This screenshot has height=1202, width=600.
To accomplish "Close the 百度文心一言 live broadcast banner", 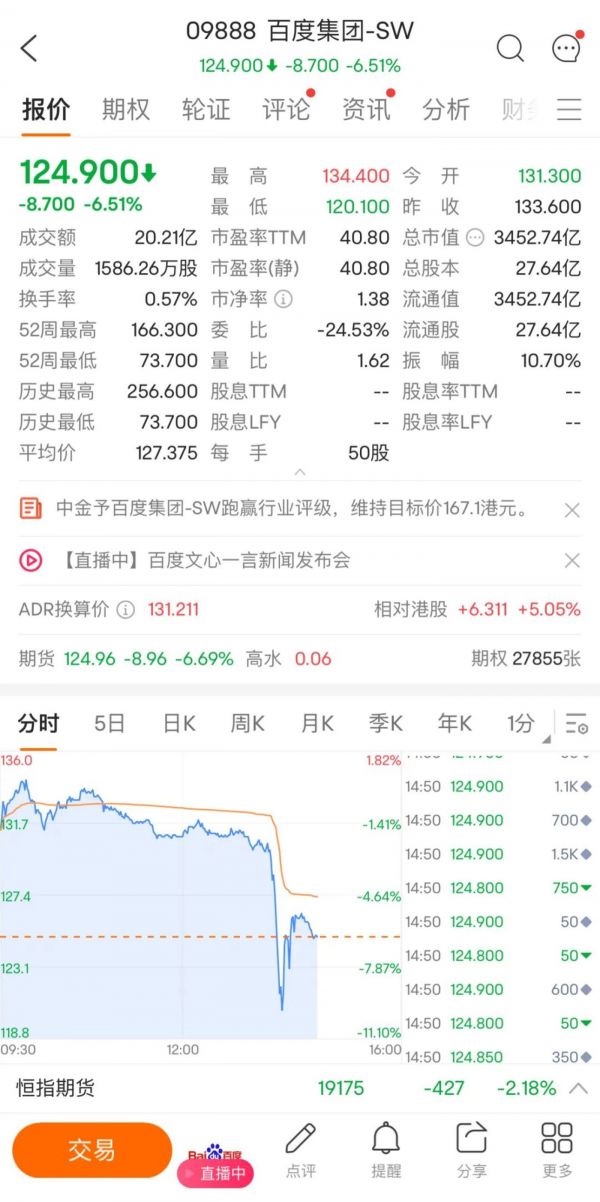I will coord(572,560).
